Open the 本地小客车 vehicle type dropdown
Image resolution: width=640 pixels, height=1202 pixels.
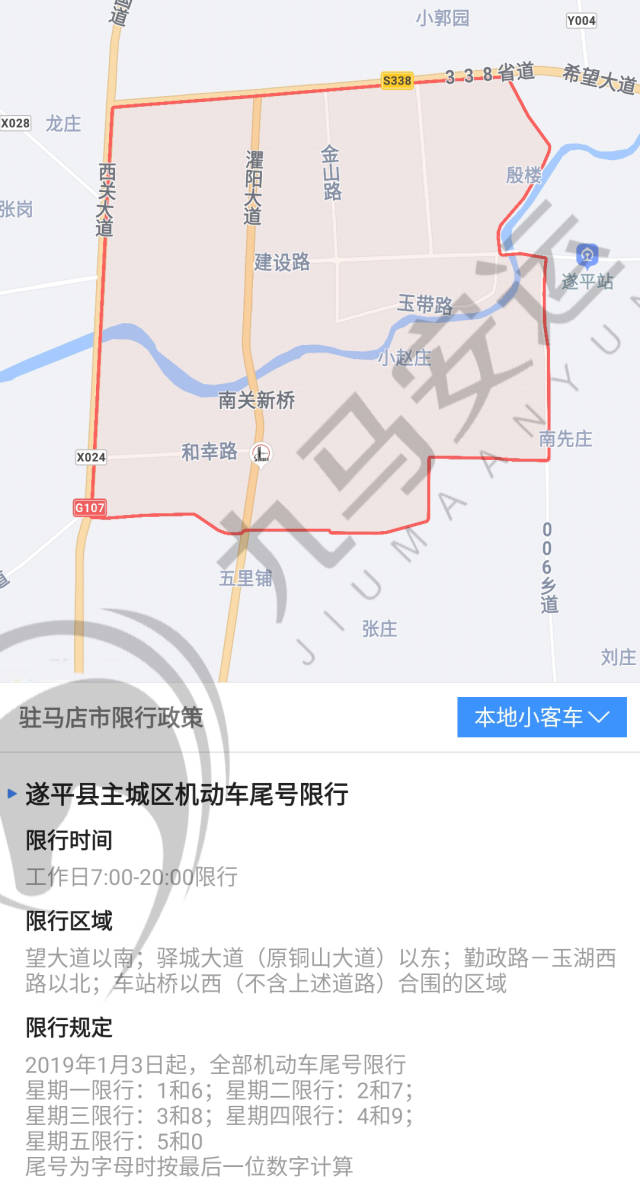[542, 717]
